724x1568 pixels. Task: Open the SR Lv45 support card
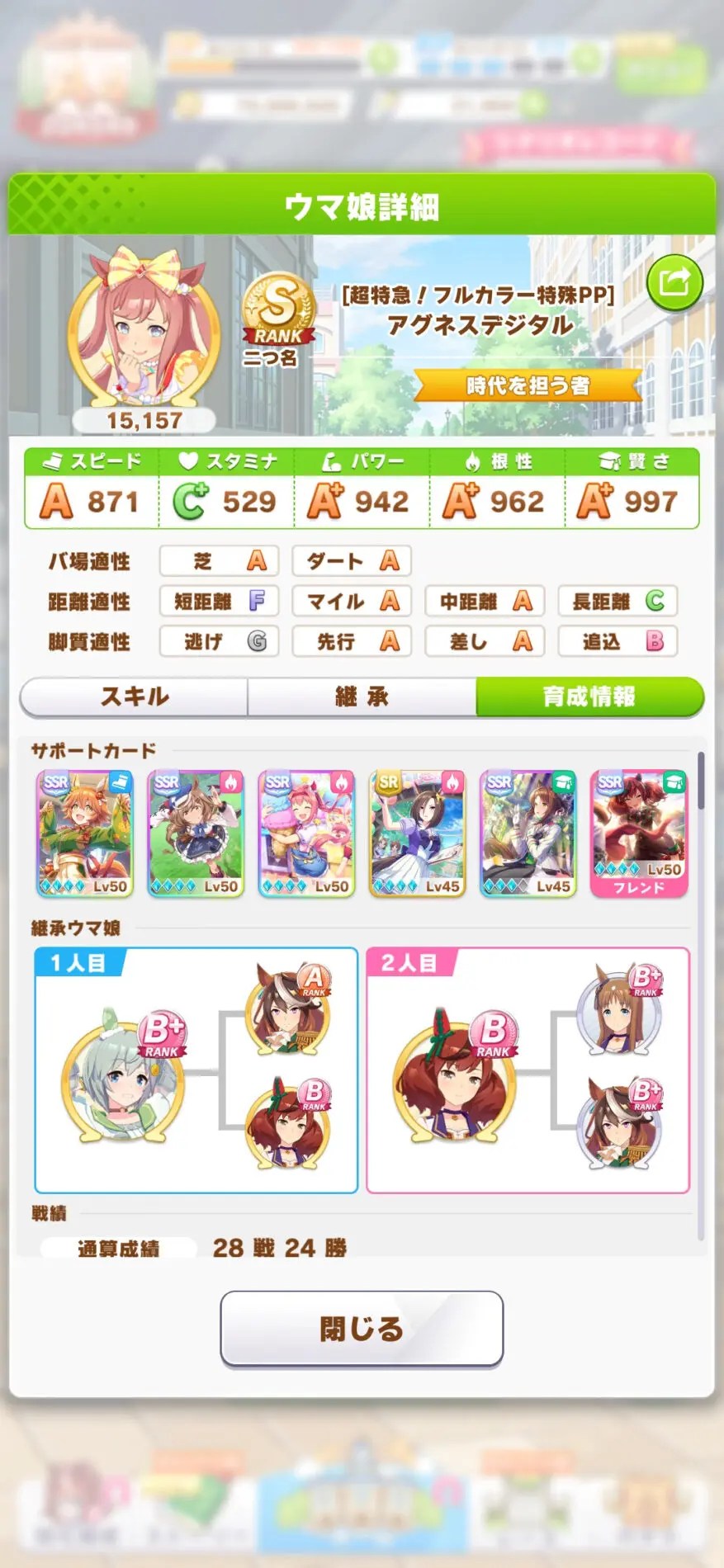(x=417, y=834)
